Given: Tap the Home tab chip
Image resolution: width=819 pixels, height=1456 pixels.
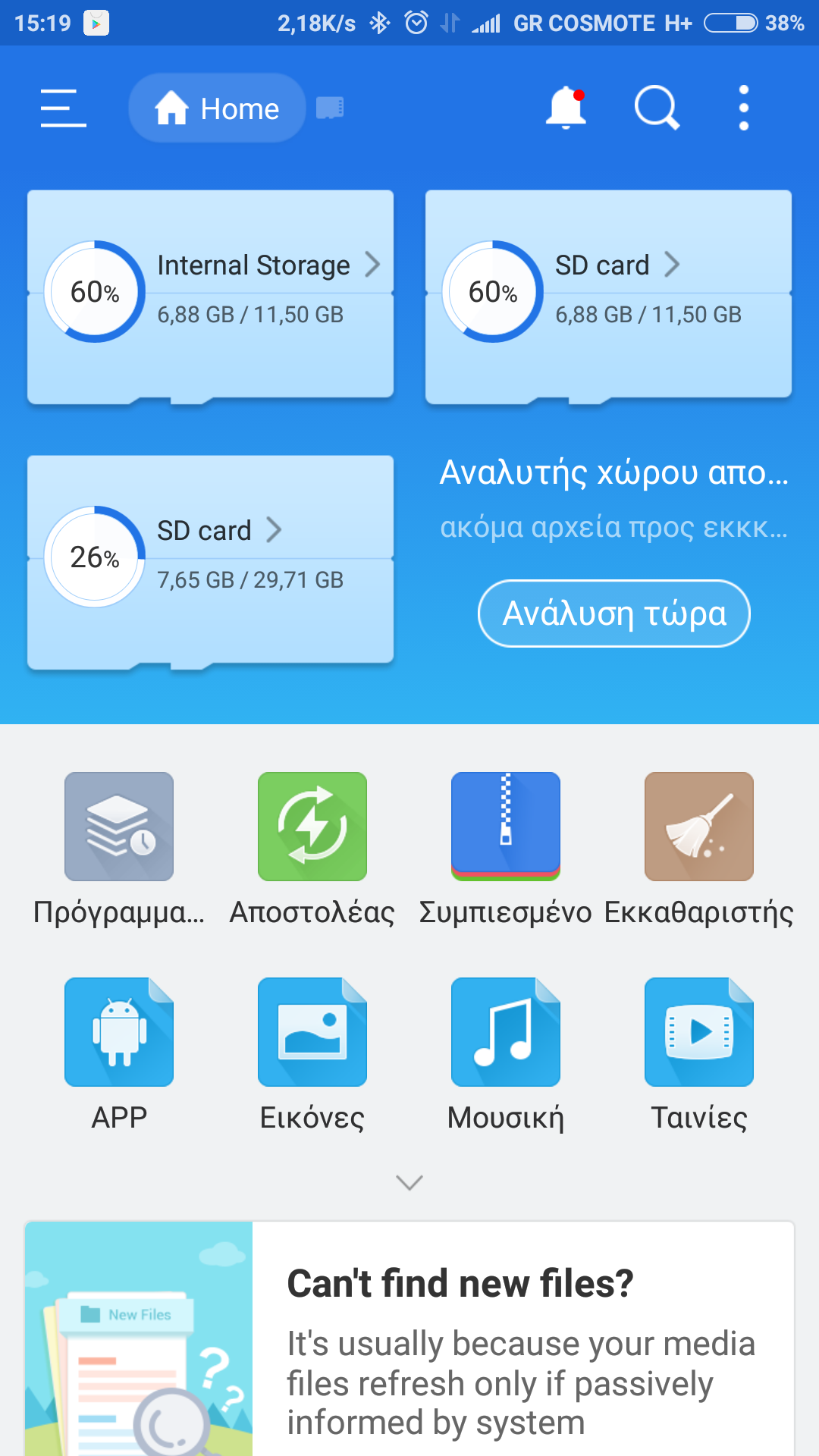Looking at the screenshot, I should click(x=217, y=108).
